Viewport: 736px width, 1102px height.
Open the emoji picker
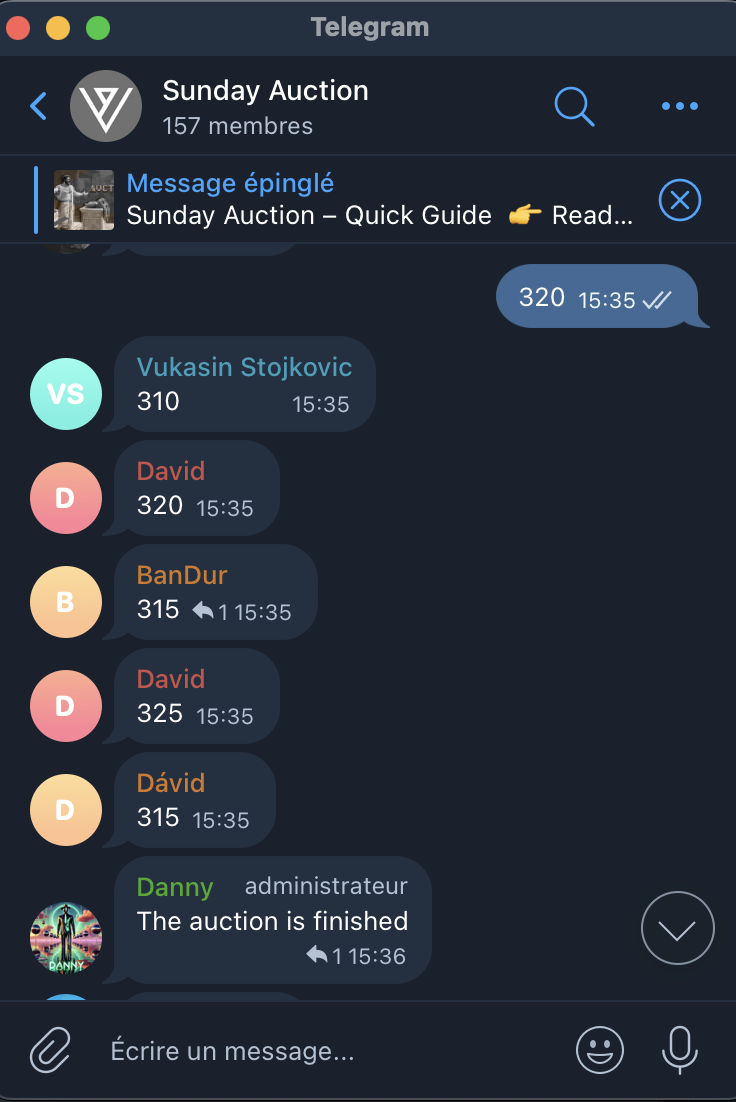pyautogui.click(x=600, y=1051)
